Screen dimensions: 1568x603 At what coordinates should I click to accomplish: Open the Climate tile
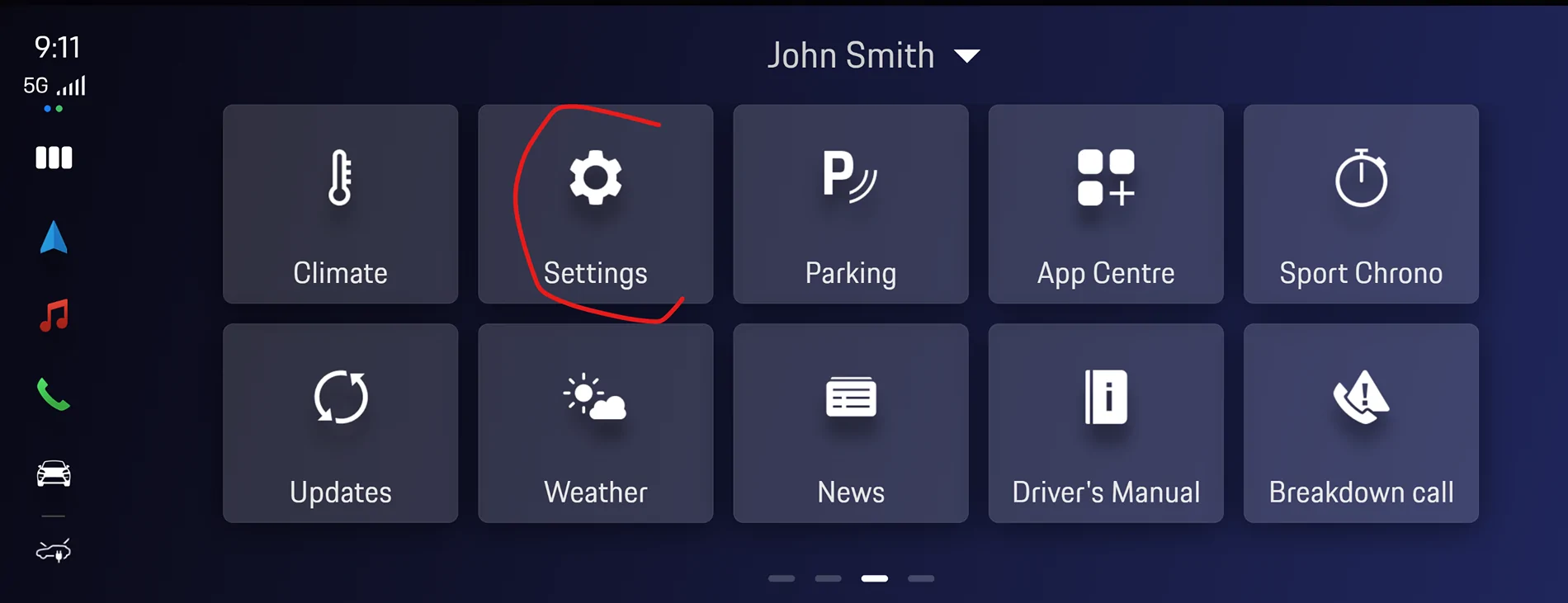tap(340, 204)
